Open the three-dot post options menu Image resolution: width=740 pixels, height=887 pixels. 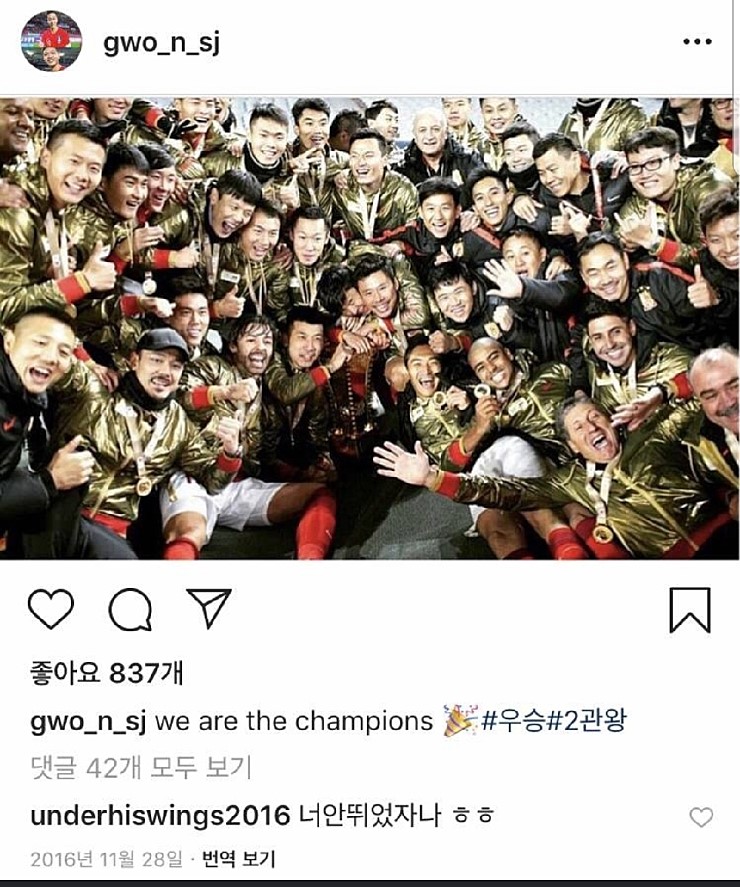(x=697, y=43)
